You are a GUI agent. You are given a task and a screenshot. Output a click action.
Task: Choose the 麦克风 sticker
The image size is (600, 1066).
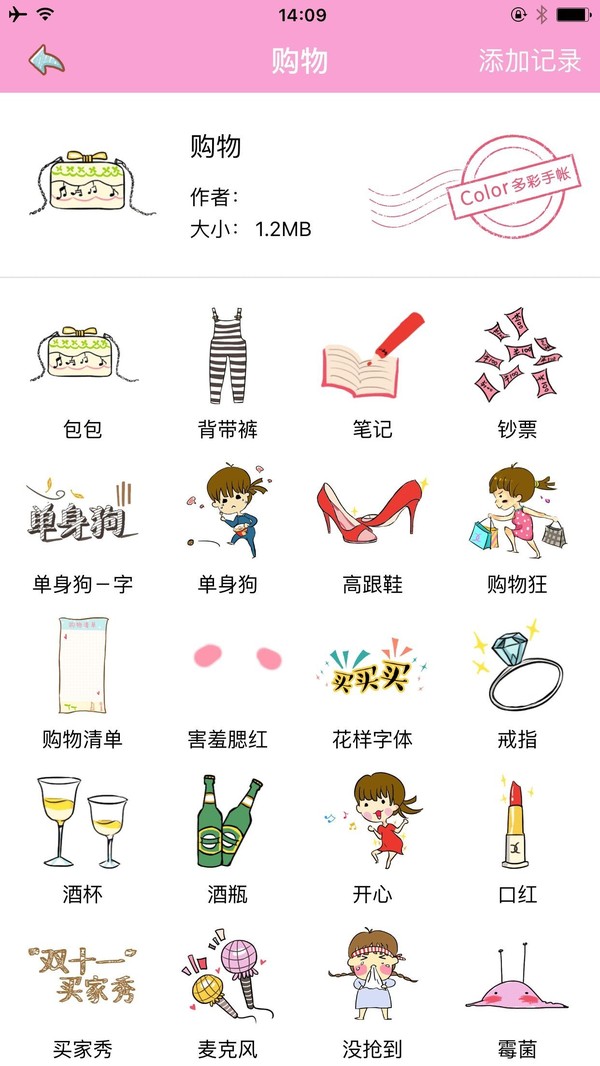tap(227, 977)
